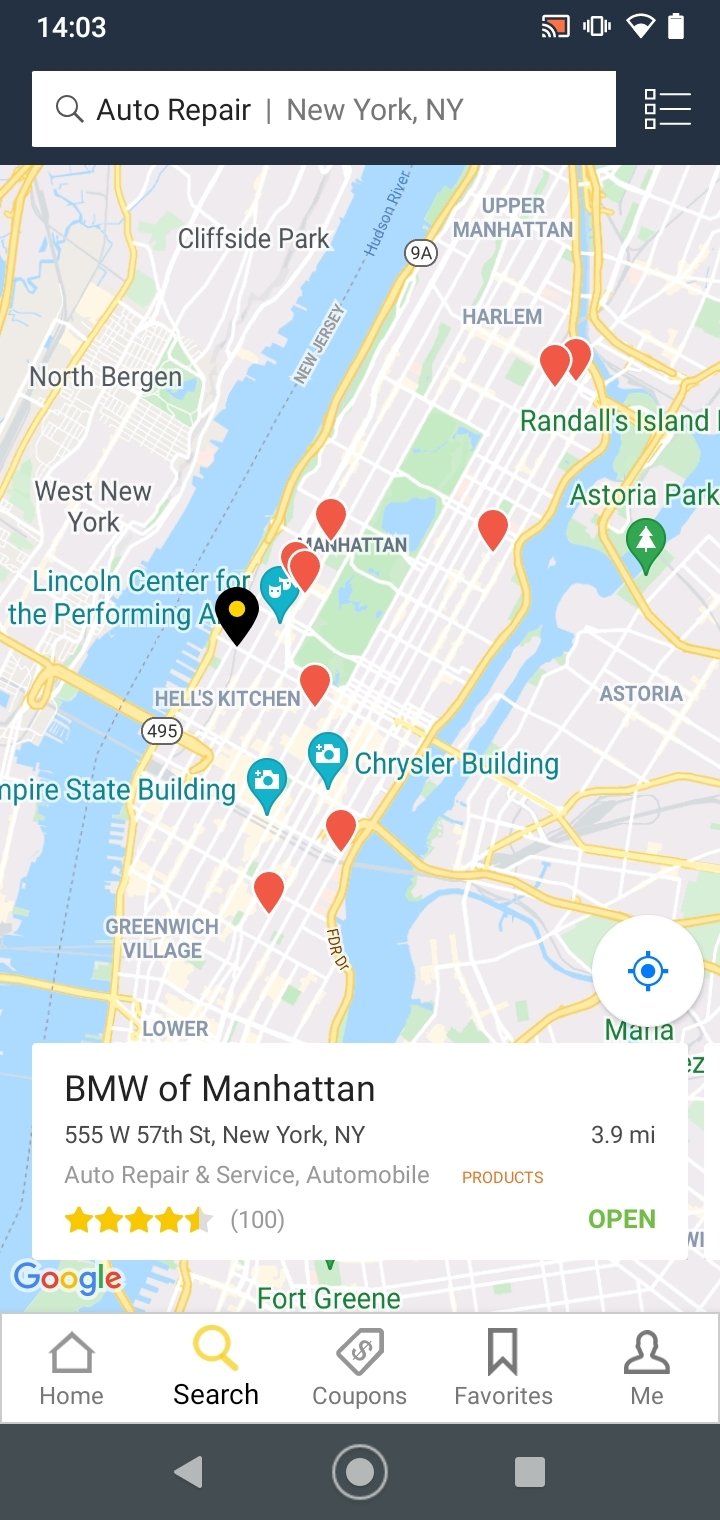Tap the system home button
Image resolution: width=720 pixels, height=1520 pixels.
[360, 1472]
